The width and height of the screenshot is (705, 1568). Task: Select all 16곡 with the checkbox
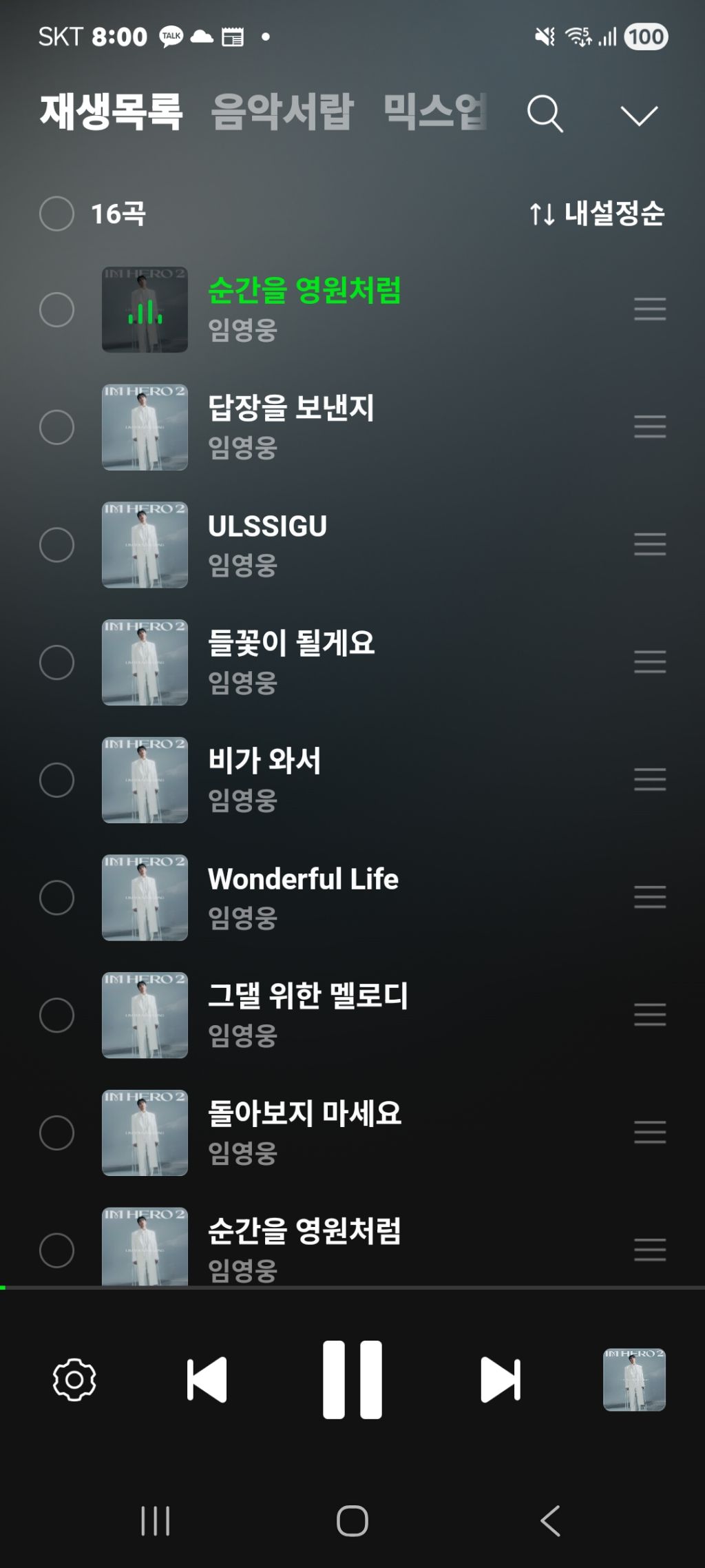coord(56,214)
